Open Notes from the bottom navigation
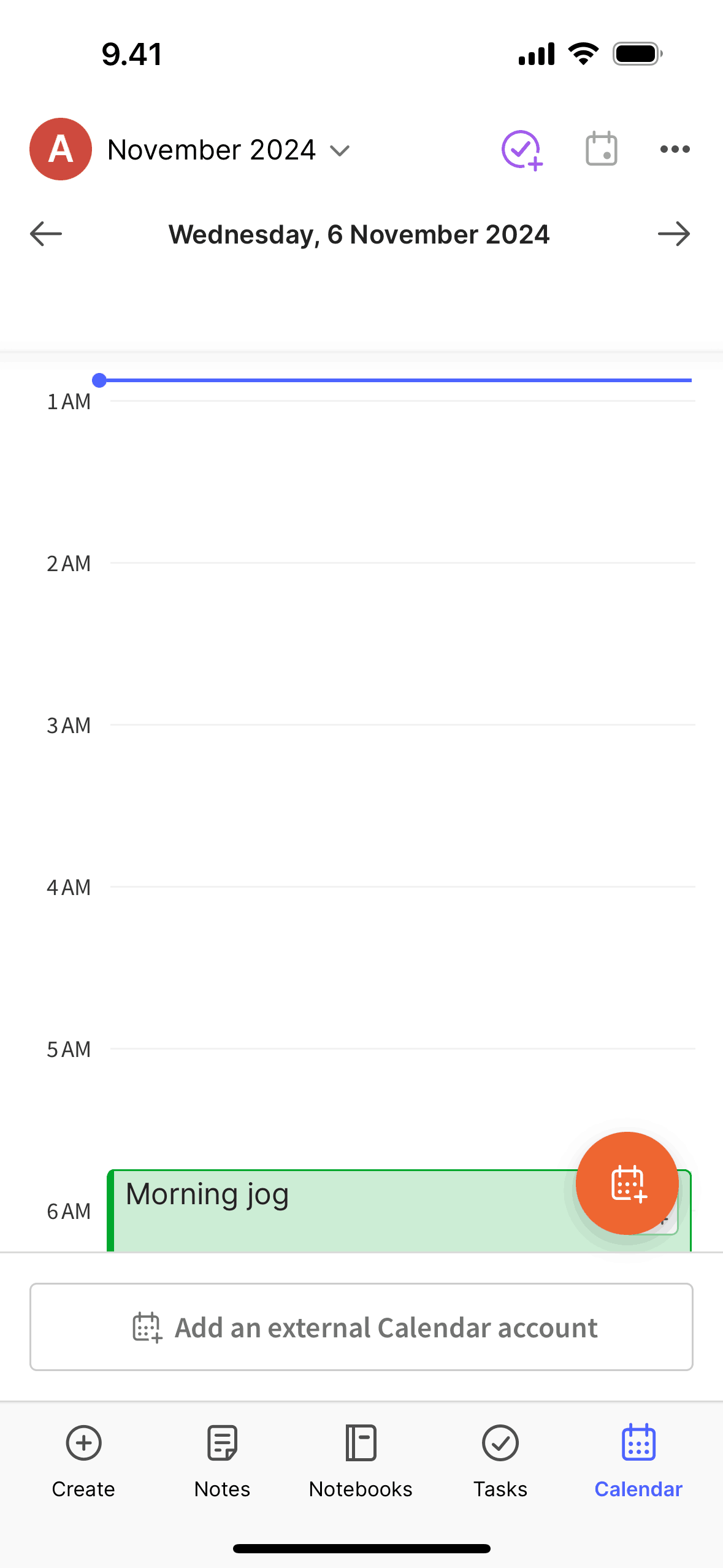The width and height of the screenshot is (723, 1568). (221, 1466)
